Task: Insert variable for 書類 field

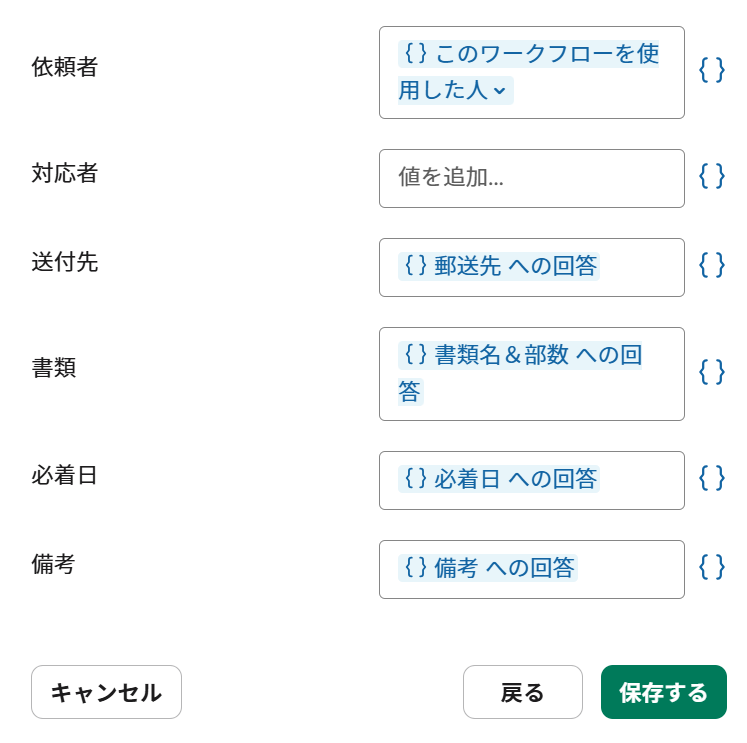Action: click(711, 372)
